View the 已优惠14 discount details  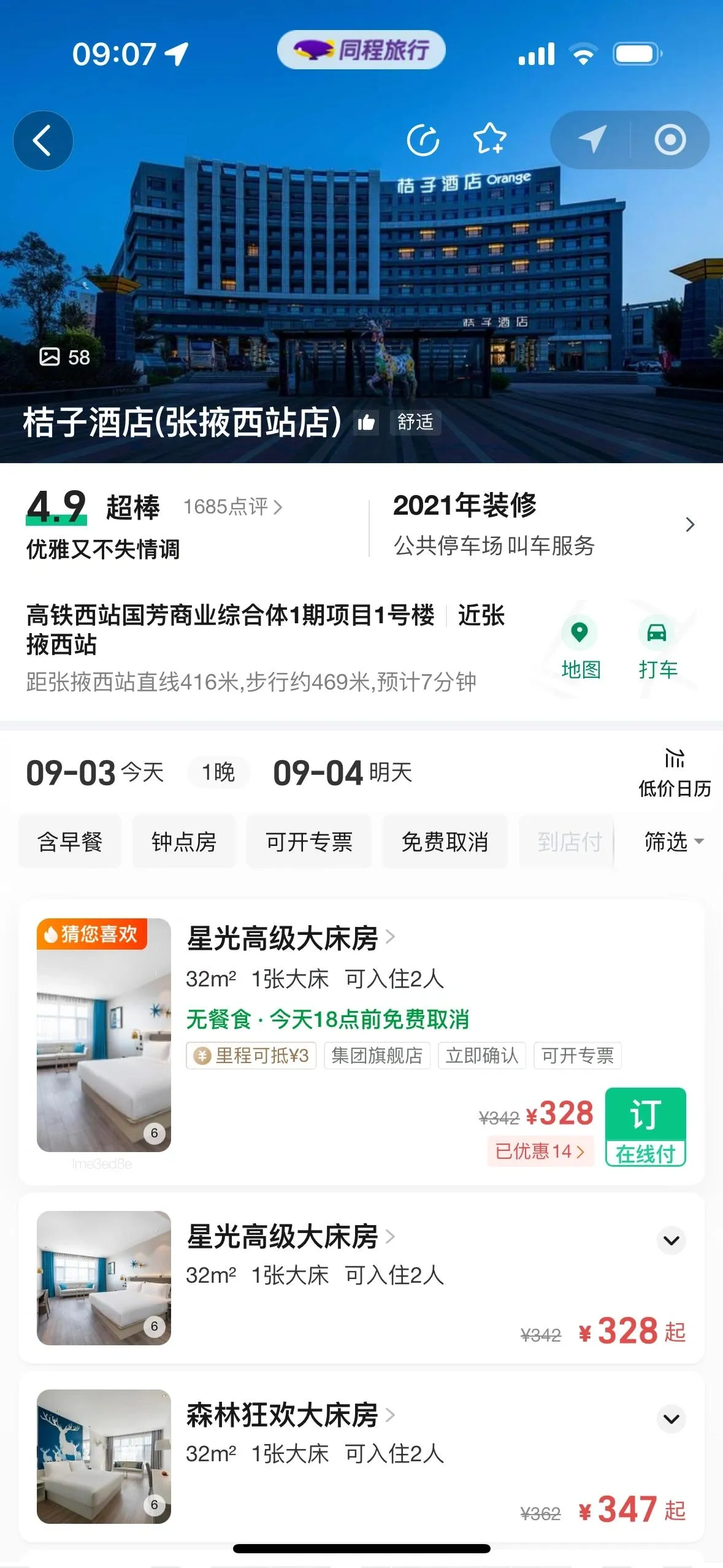540,1151
